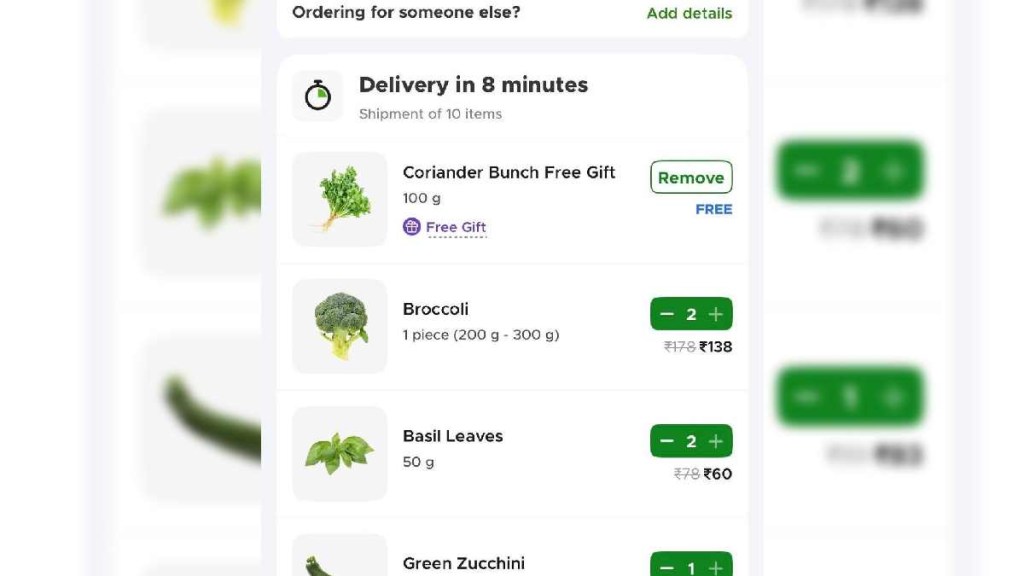Increase Broccoli quantity with plus
The image size is (1024, 576).
point(716,314)
